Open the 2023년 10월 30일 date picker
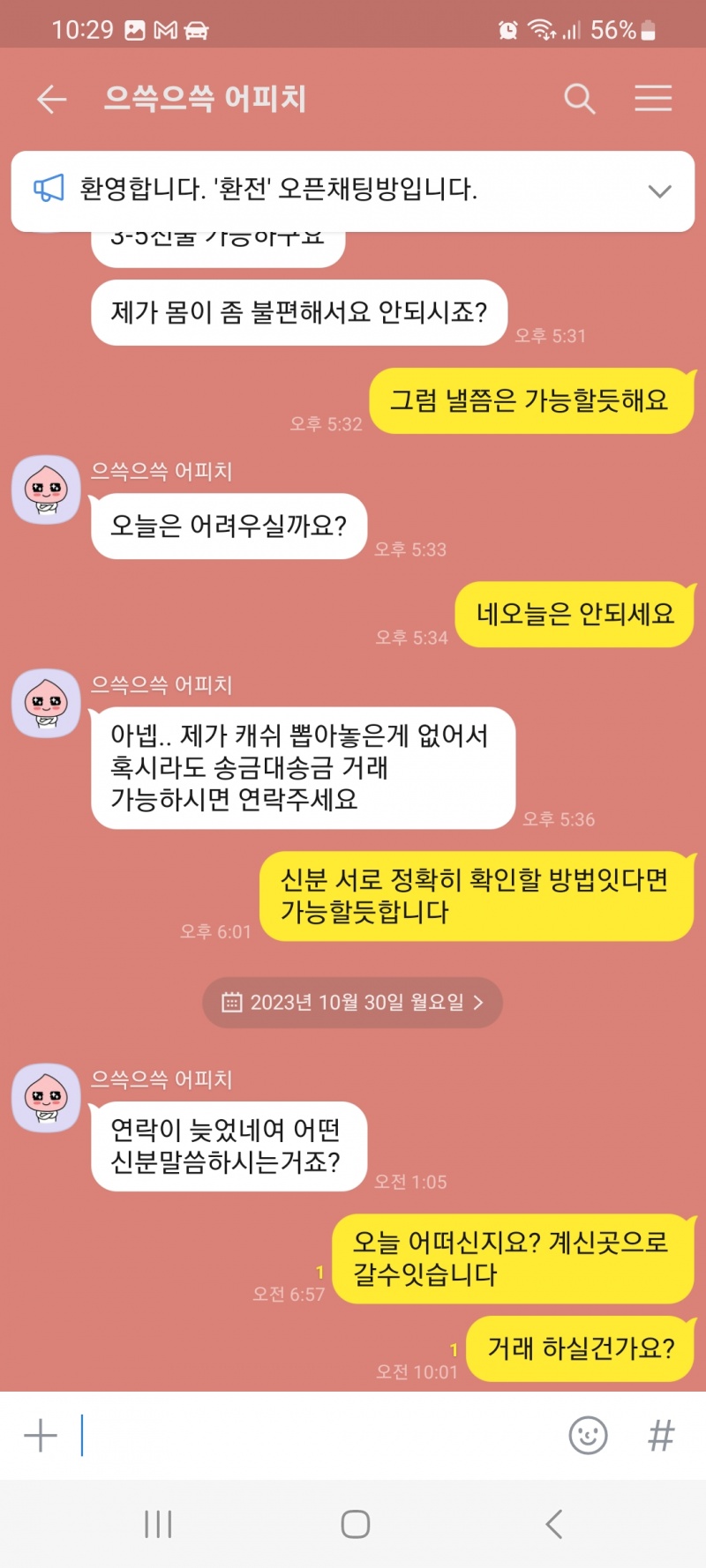The image size is (706, 1568). click(353, 1002)
